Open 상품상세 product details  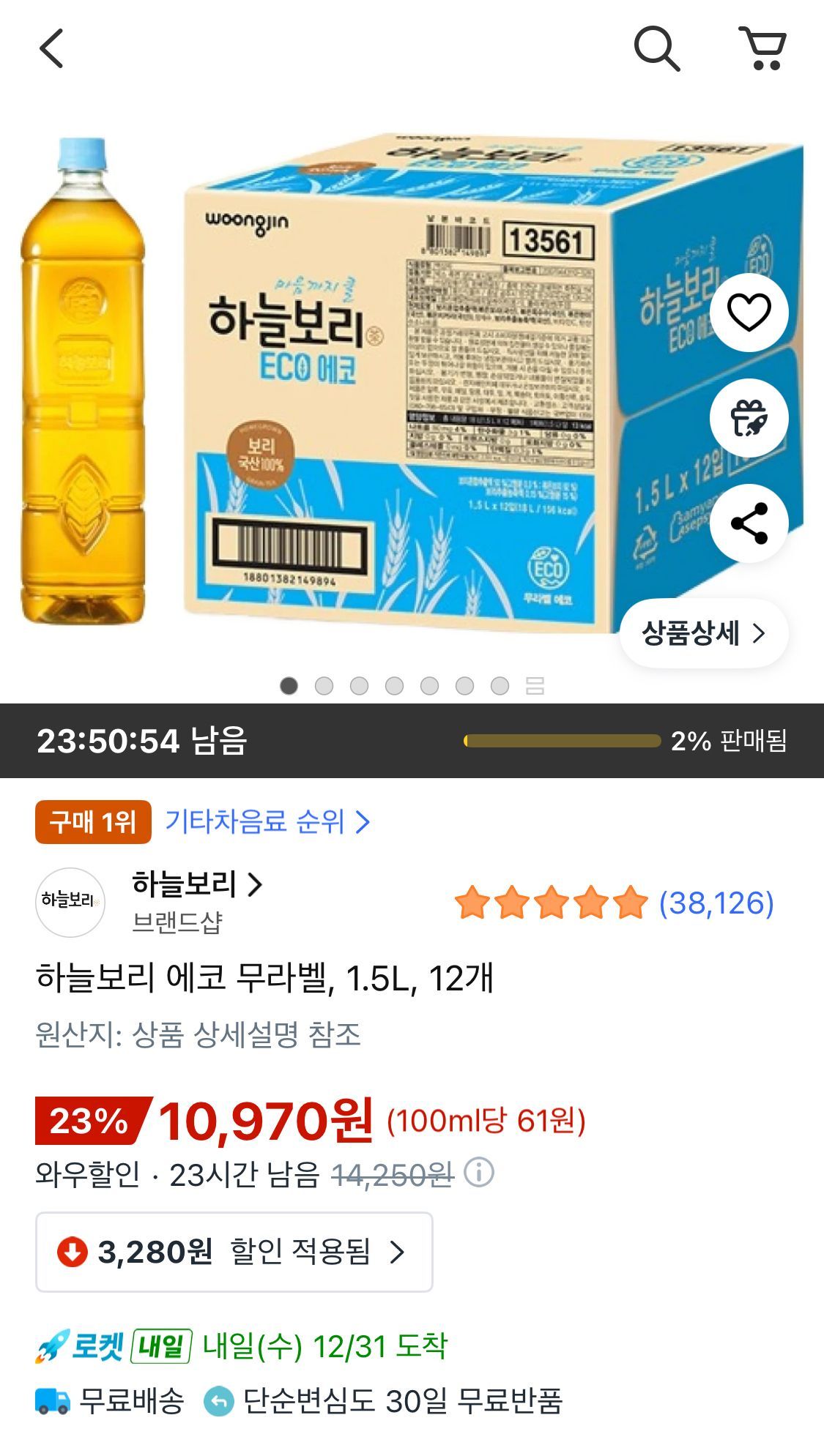[x=703, y=633]
